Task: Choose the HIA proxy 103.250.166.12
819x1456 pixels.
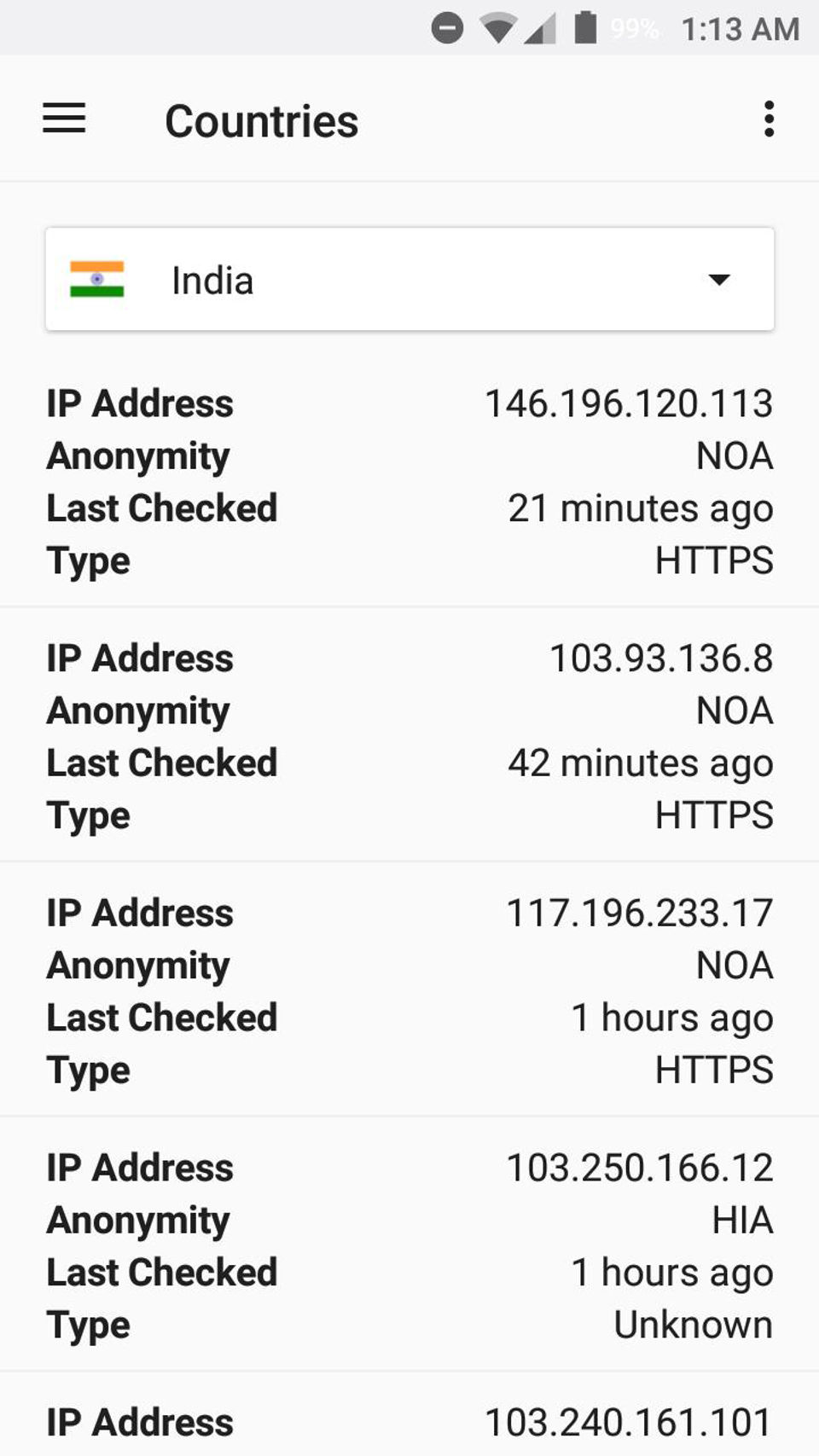Action: point(409,1245)
